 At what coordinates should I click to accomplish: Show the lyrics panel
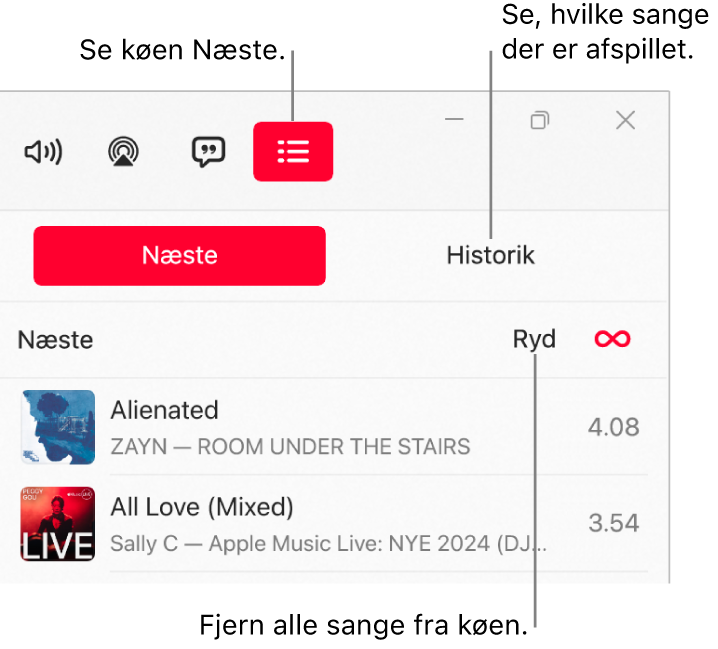[x=208, y=152]
